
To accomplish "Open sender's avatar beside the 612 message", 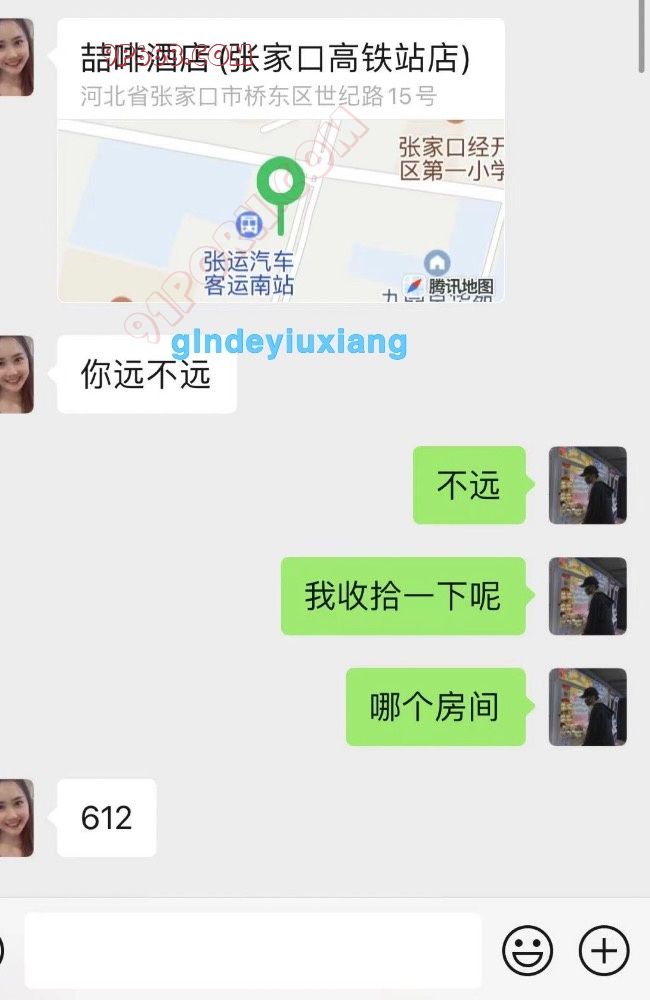I will click(x=16, y=818).
